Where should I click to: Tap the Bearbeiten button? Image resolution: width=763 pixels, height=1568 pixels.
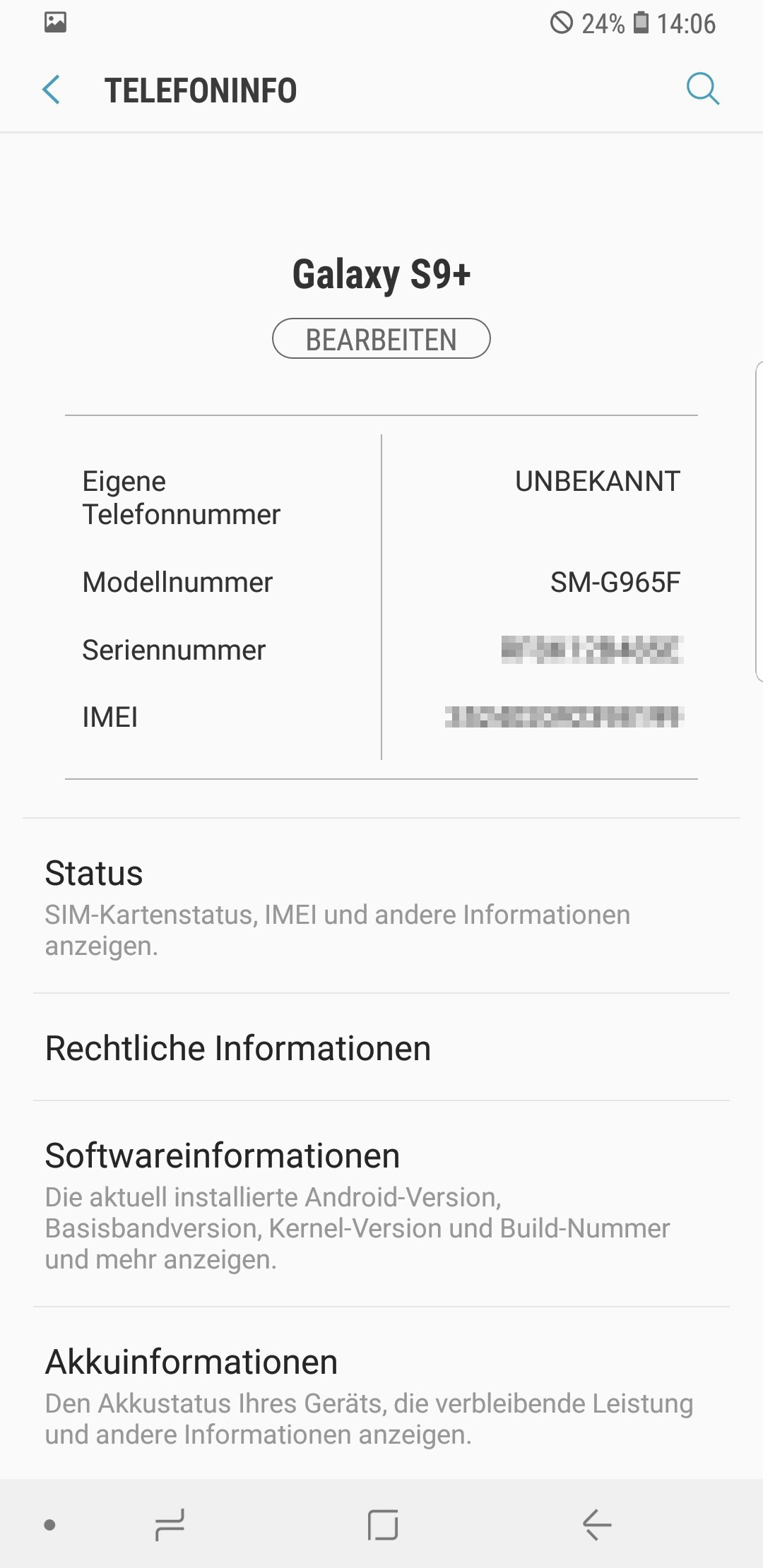click(381, 339)
